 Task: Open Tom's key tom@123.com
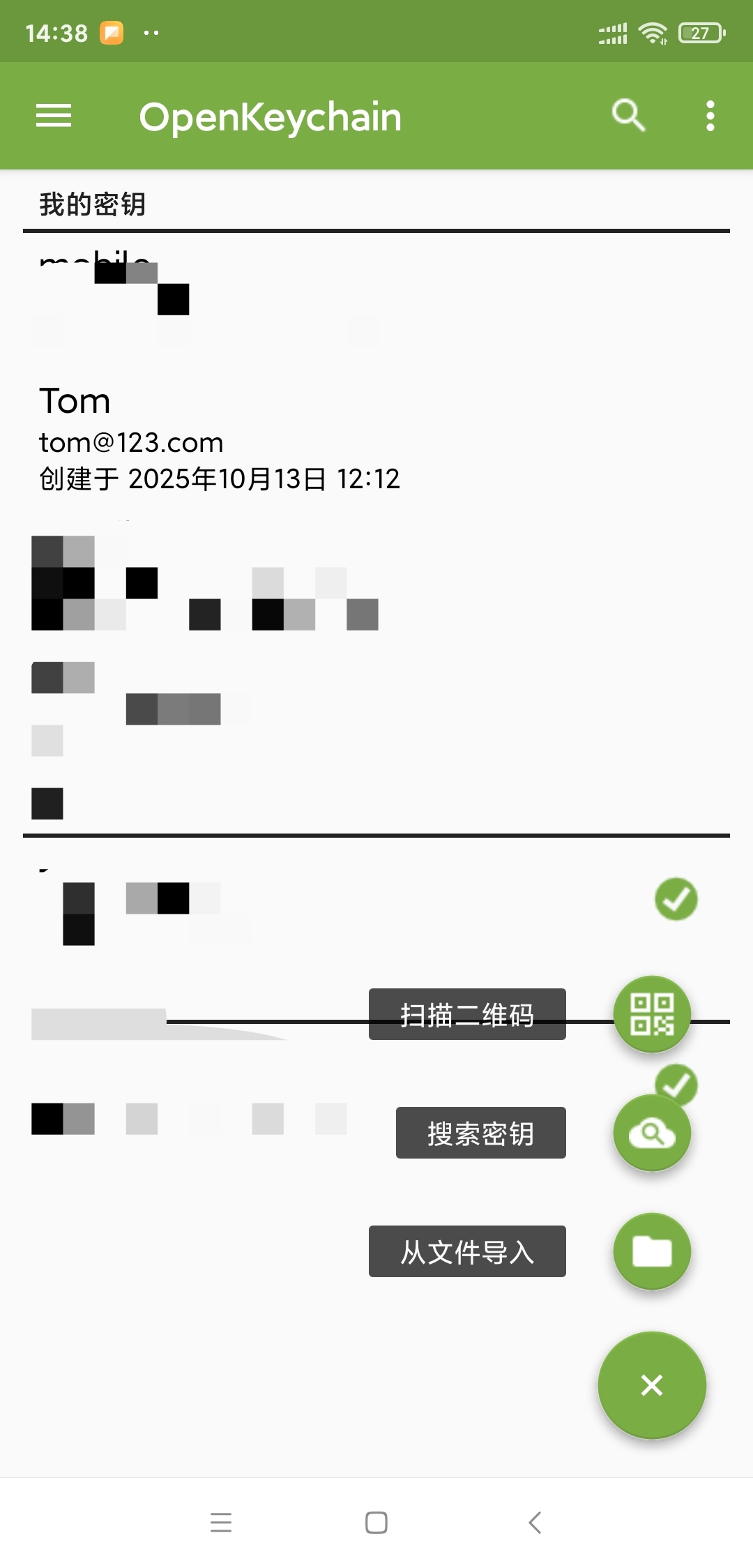[x=219, y=439]
